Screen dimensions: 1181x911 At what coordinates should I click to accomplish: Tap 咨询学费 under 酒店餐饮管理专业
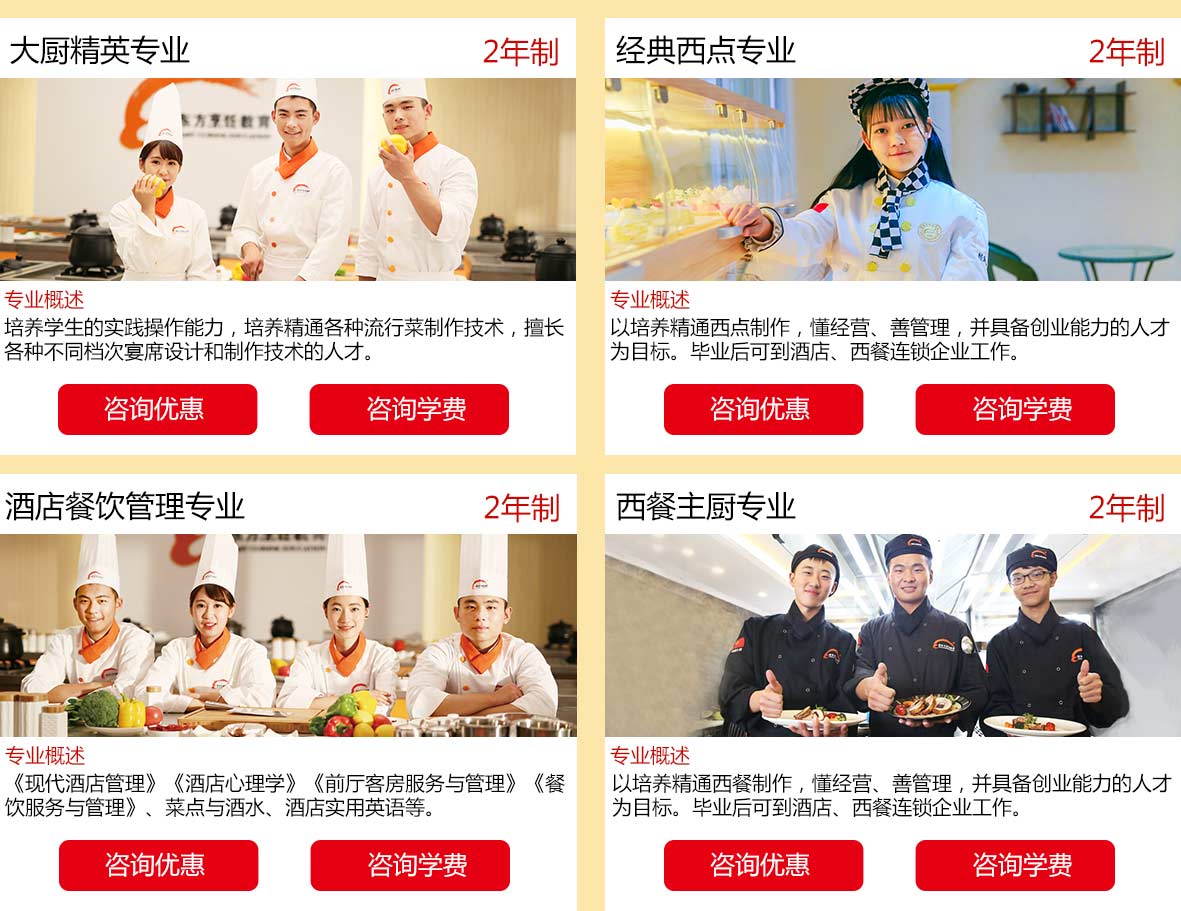[410, 865]
